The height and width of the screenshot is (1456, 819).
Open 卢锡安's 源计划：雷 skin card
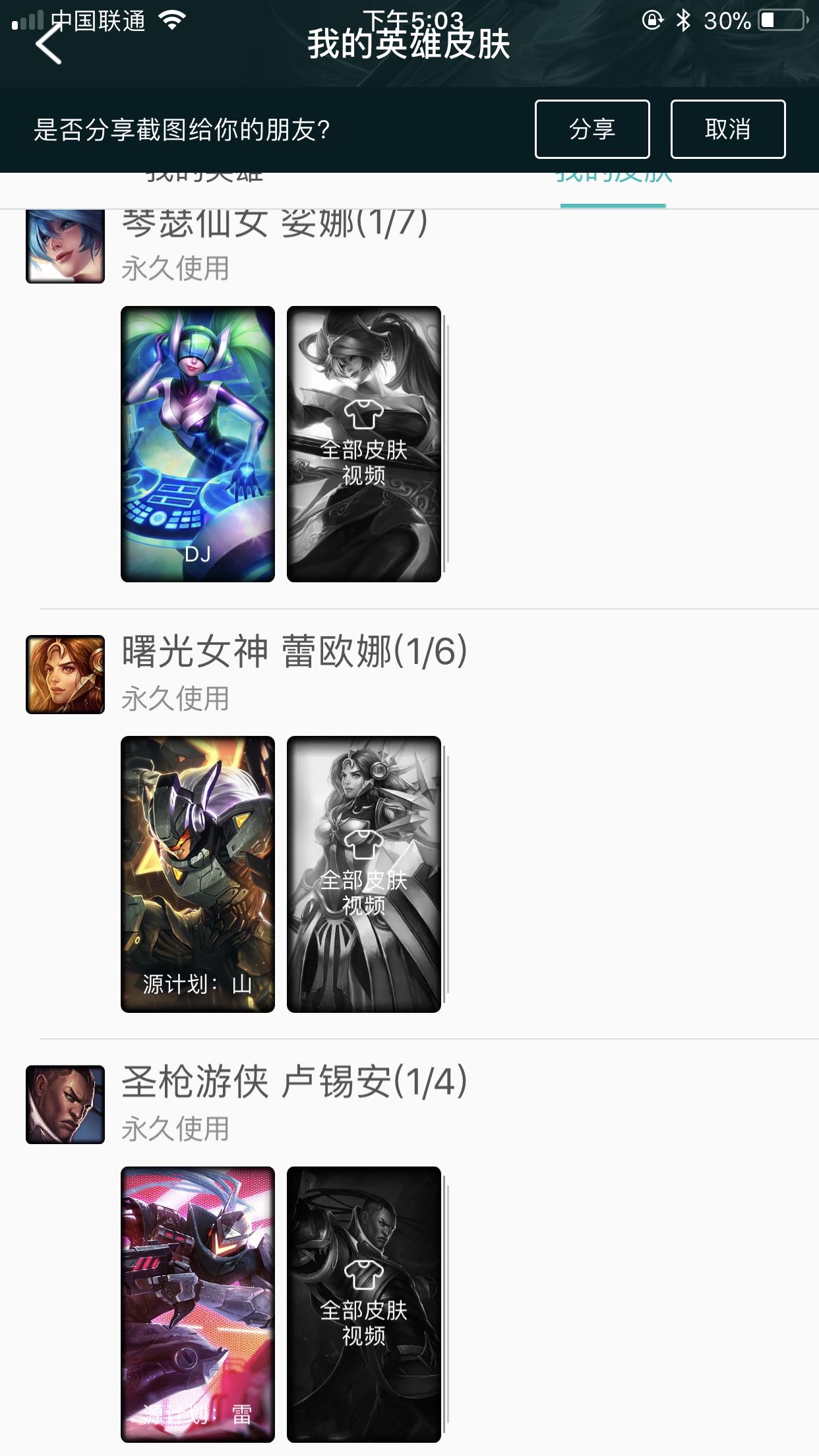point(198,1304)
